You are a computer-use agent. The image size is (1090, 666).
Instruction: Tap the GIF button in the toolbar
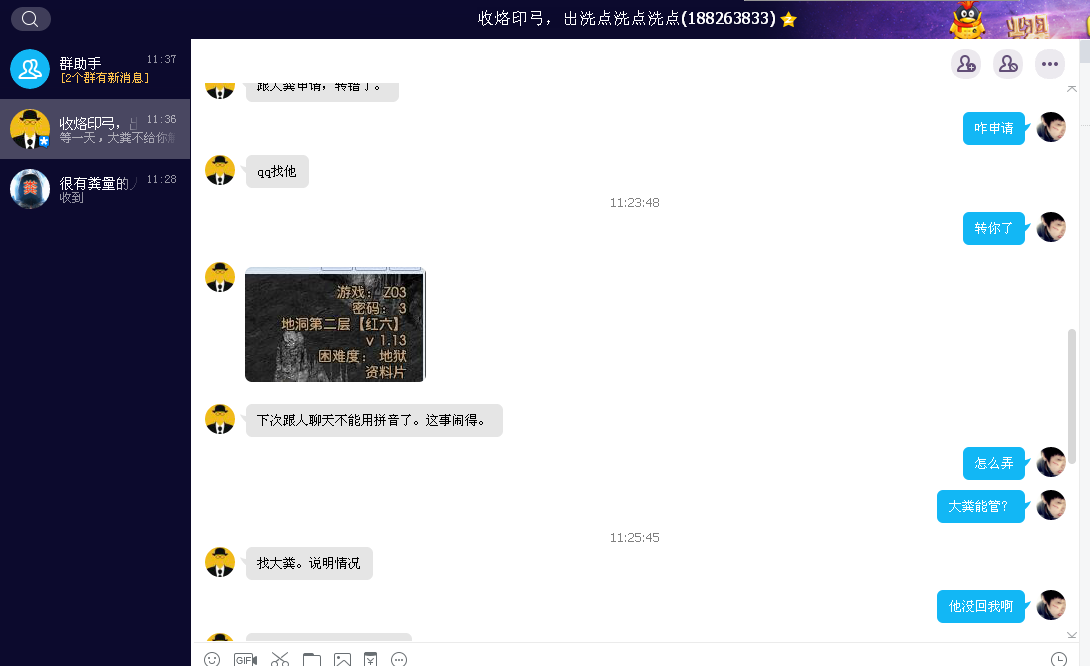coord(245,659)
